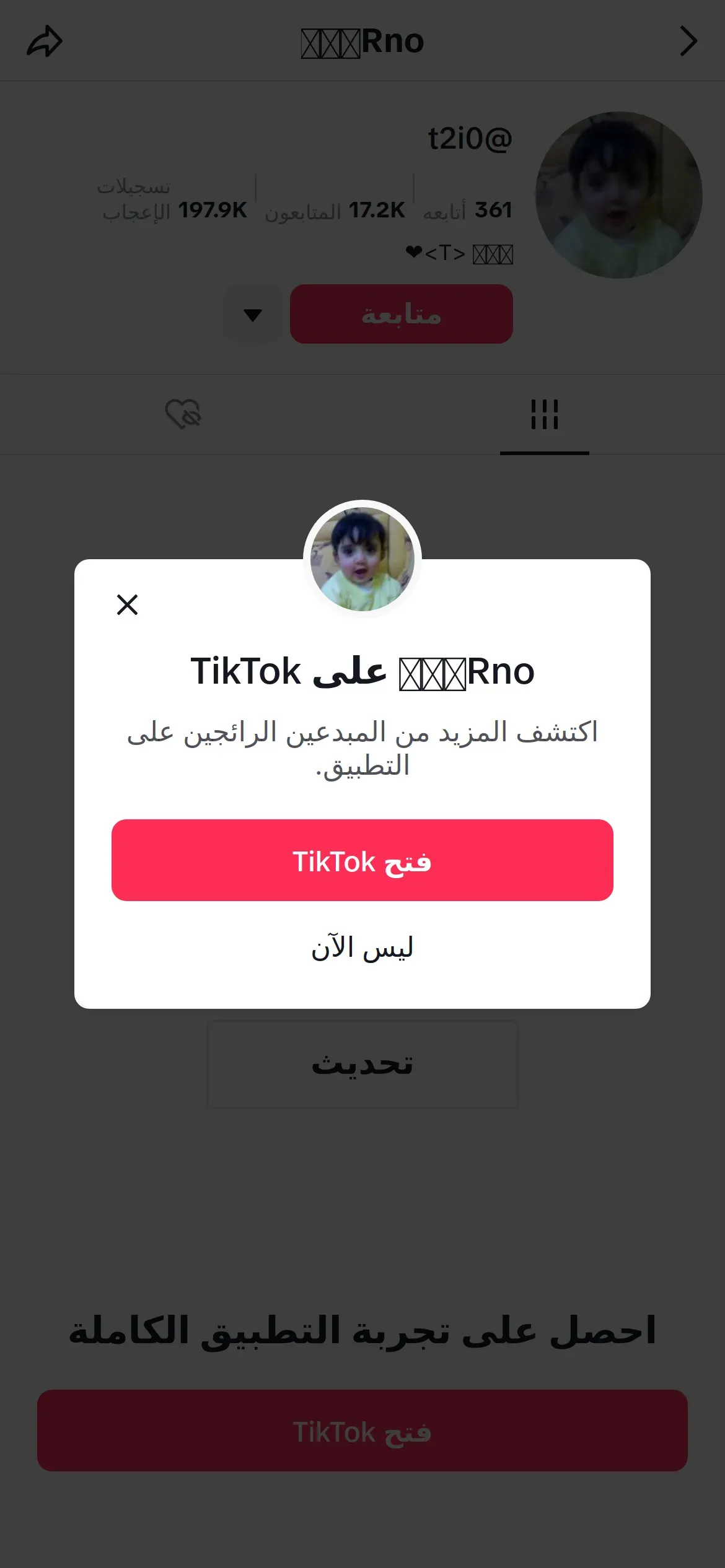Go back using the top chevron
Viewport: 725px width, 1568px height.
click(688, 41)
